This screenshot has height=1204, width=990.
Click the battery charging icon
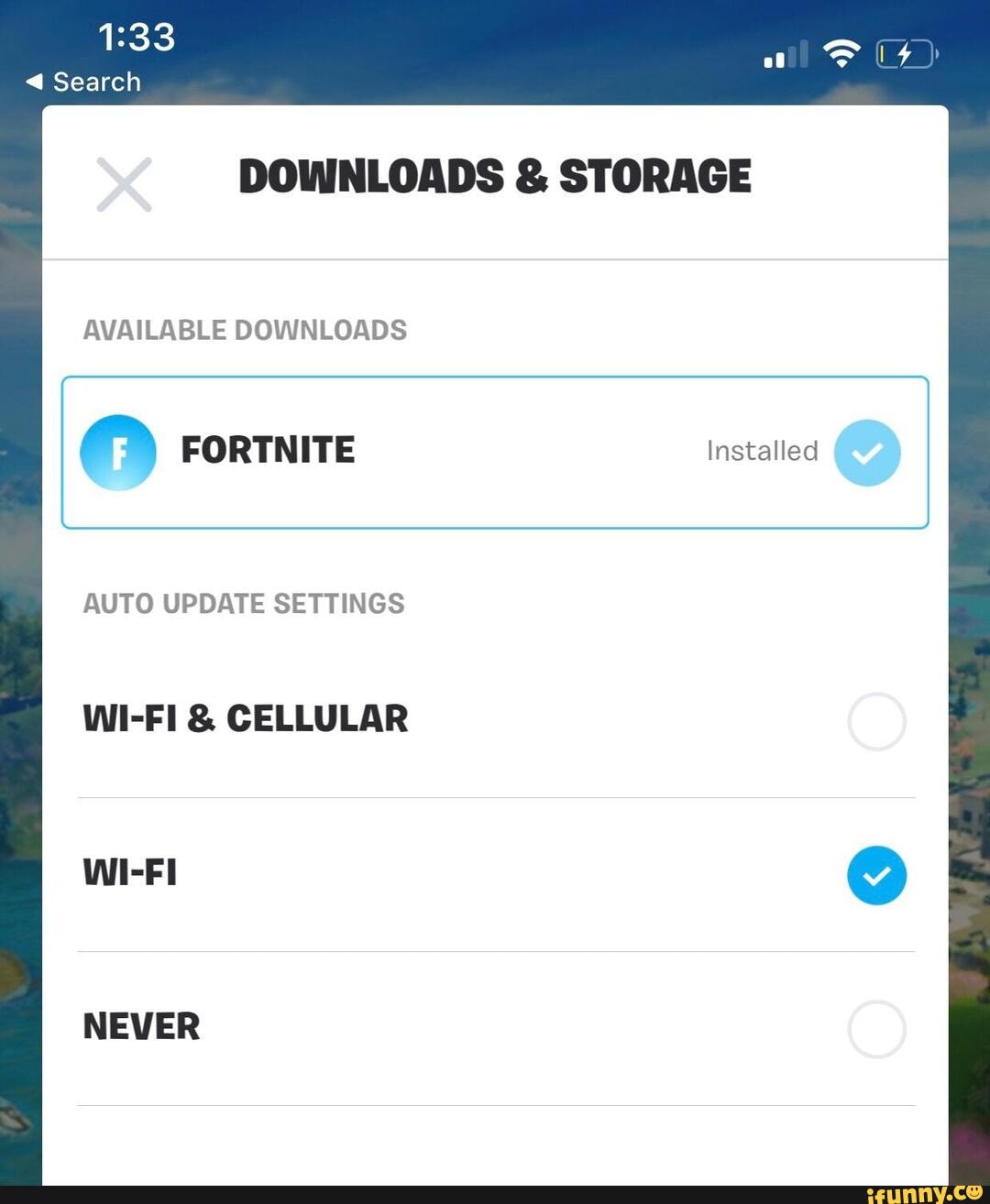point(906,54)
